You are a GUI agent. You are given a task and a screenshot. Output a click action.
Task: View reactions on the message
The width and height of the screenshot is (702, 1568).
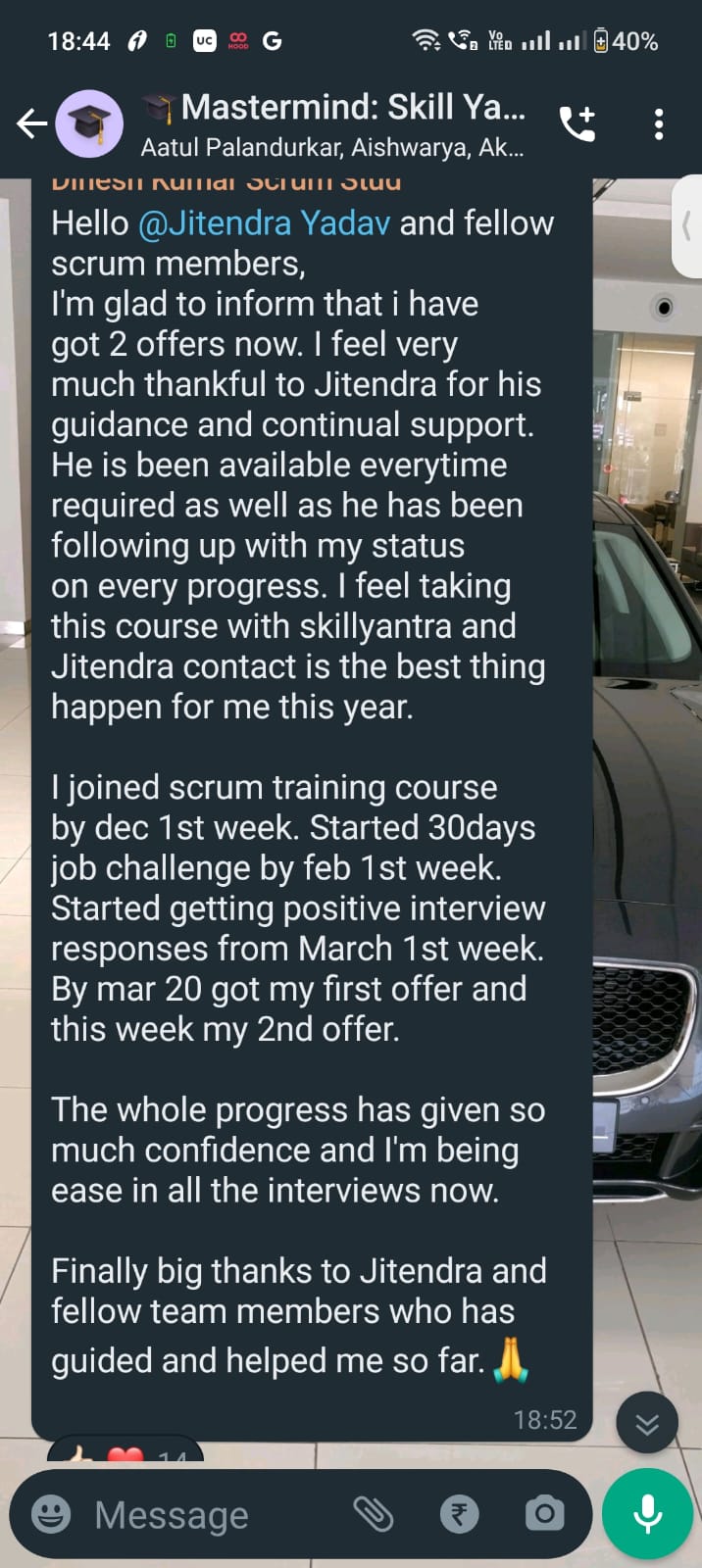(127, 1452)
